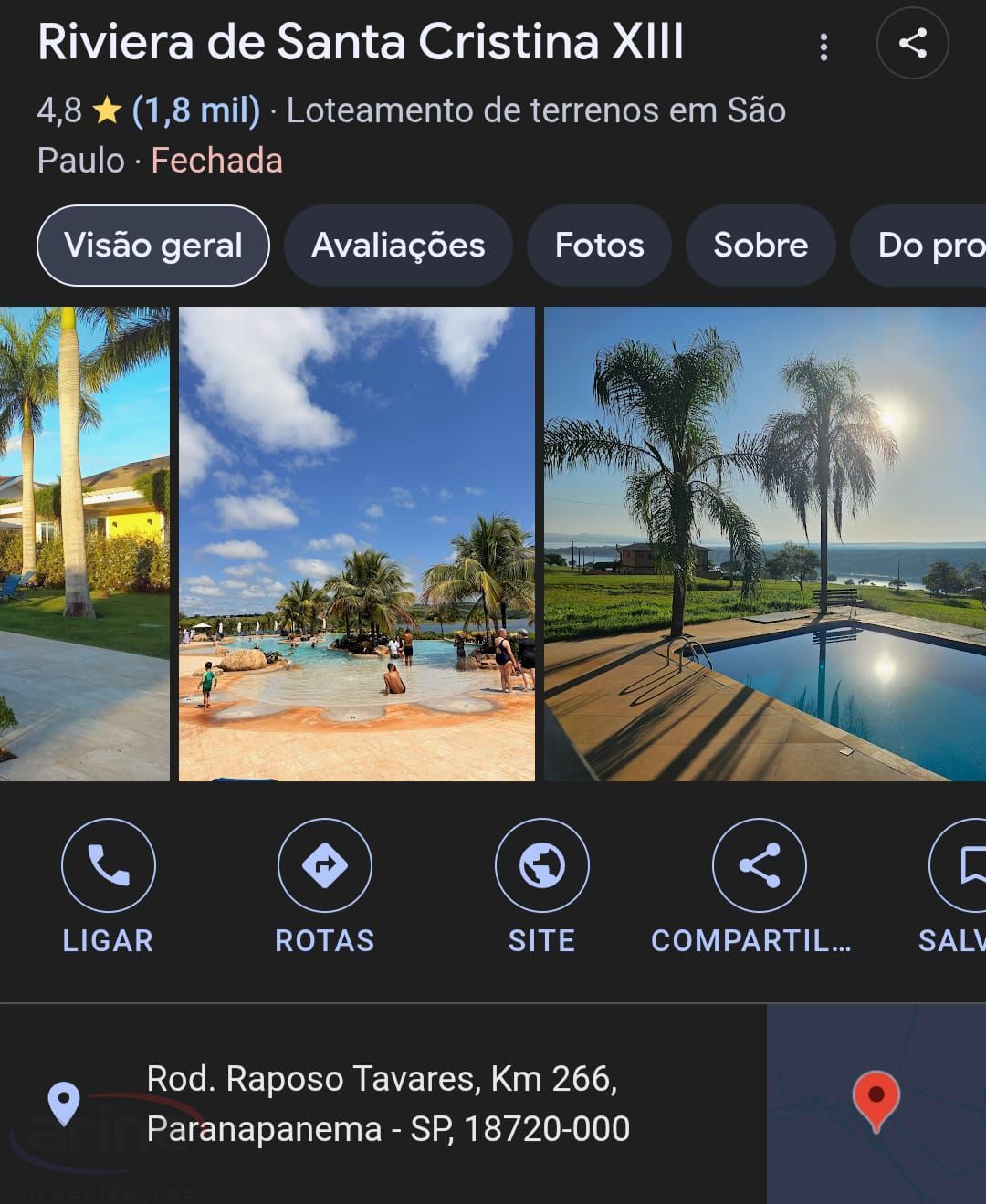Open the Rod. Raposo Tavares address row
Image resolution: width=986 pixels, height=1204 pixels.
click(x=387, y=1104)
